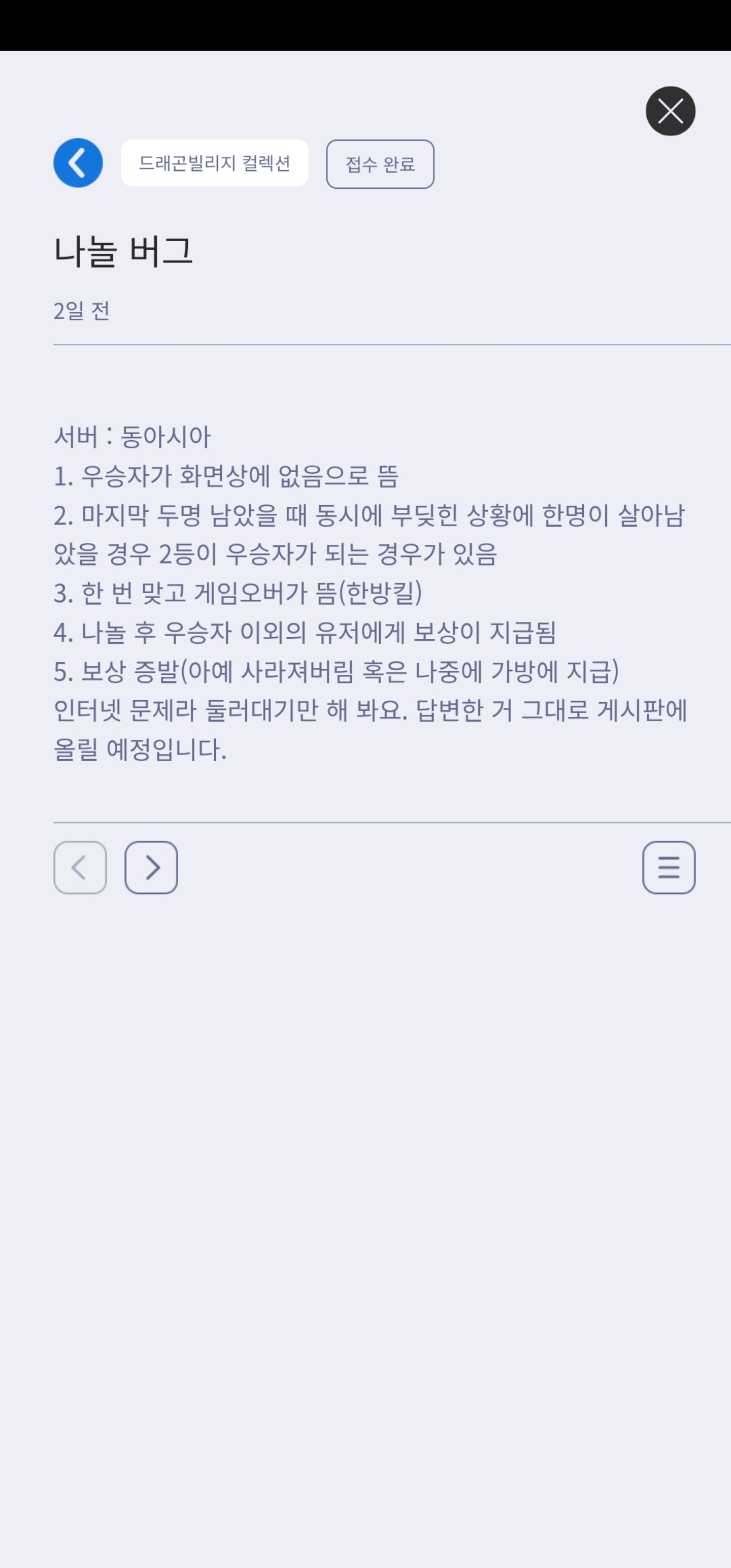Tap the 드래곤빌리지 컬렉션 chip

click(x=214, y=163)
